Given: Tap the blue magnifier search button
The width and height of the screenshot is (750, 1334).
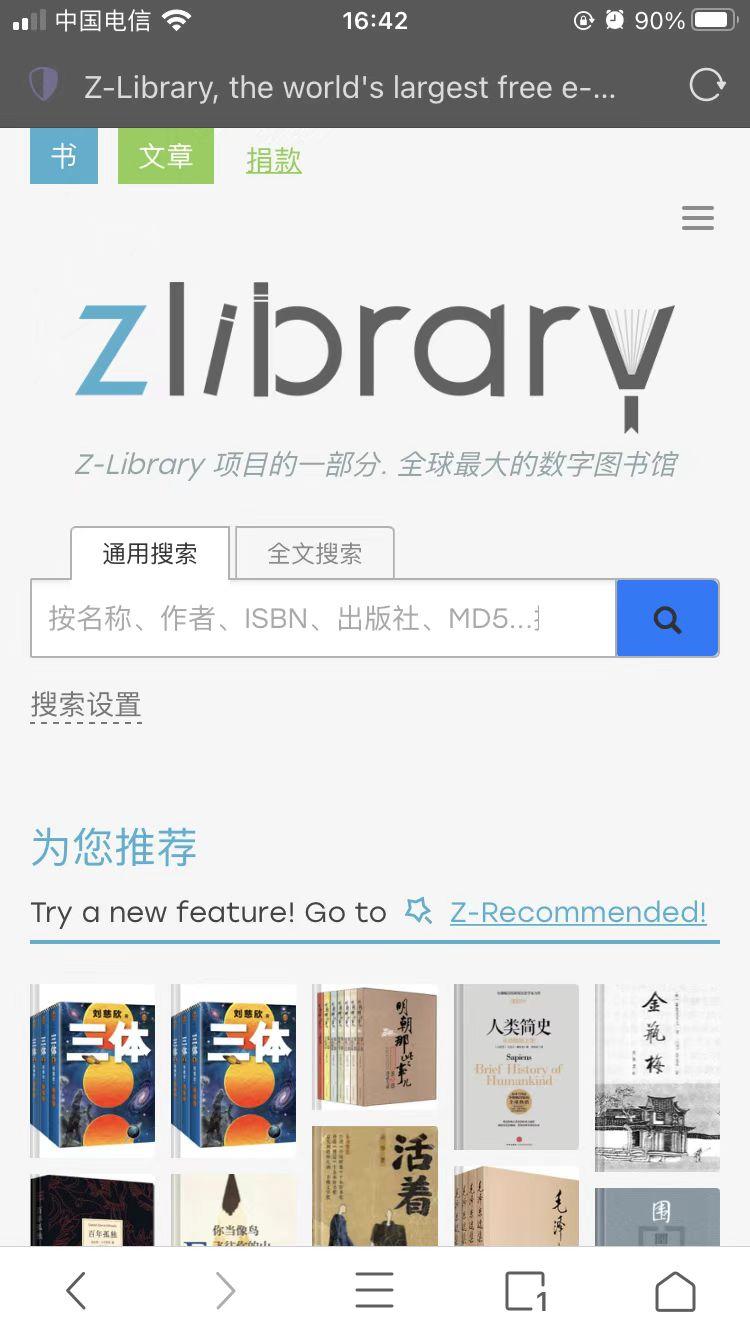Looking at the screenshot, I should pos(667,618).
